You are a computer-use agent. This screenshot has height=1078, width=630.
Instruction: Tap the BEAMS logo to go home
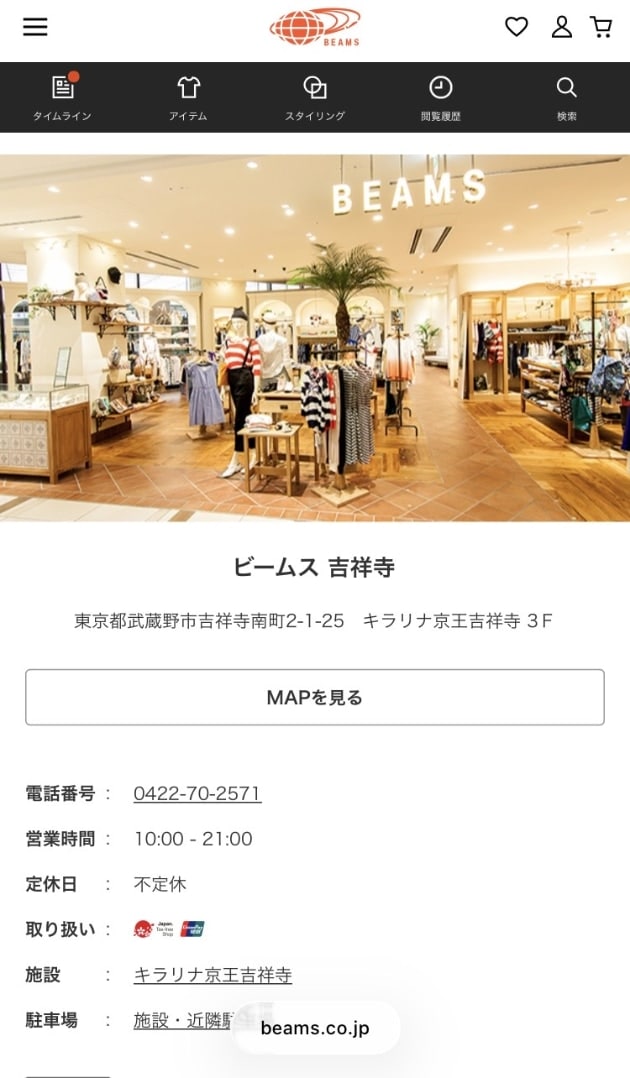click(x=315, y=27)
